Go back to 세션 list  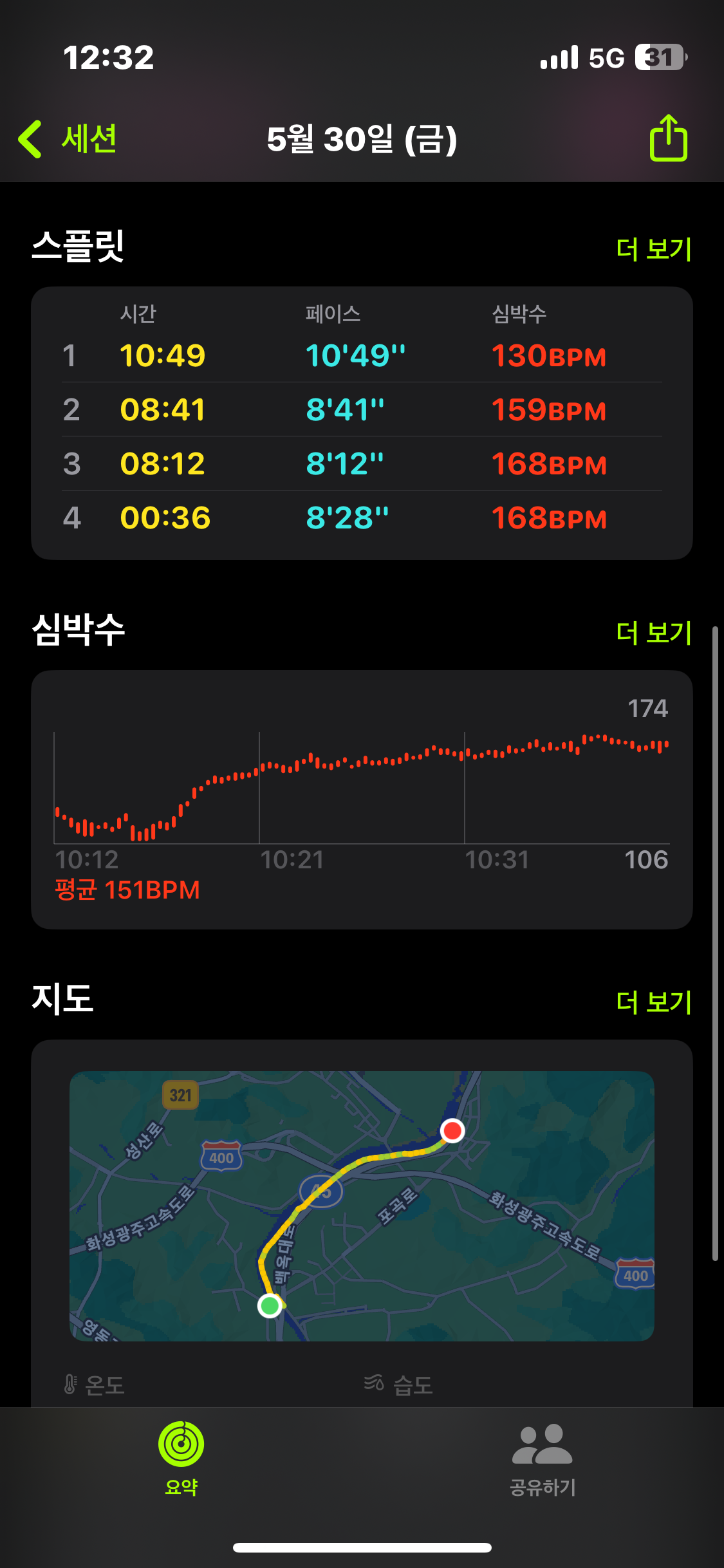coord(68,139)
